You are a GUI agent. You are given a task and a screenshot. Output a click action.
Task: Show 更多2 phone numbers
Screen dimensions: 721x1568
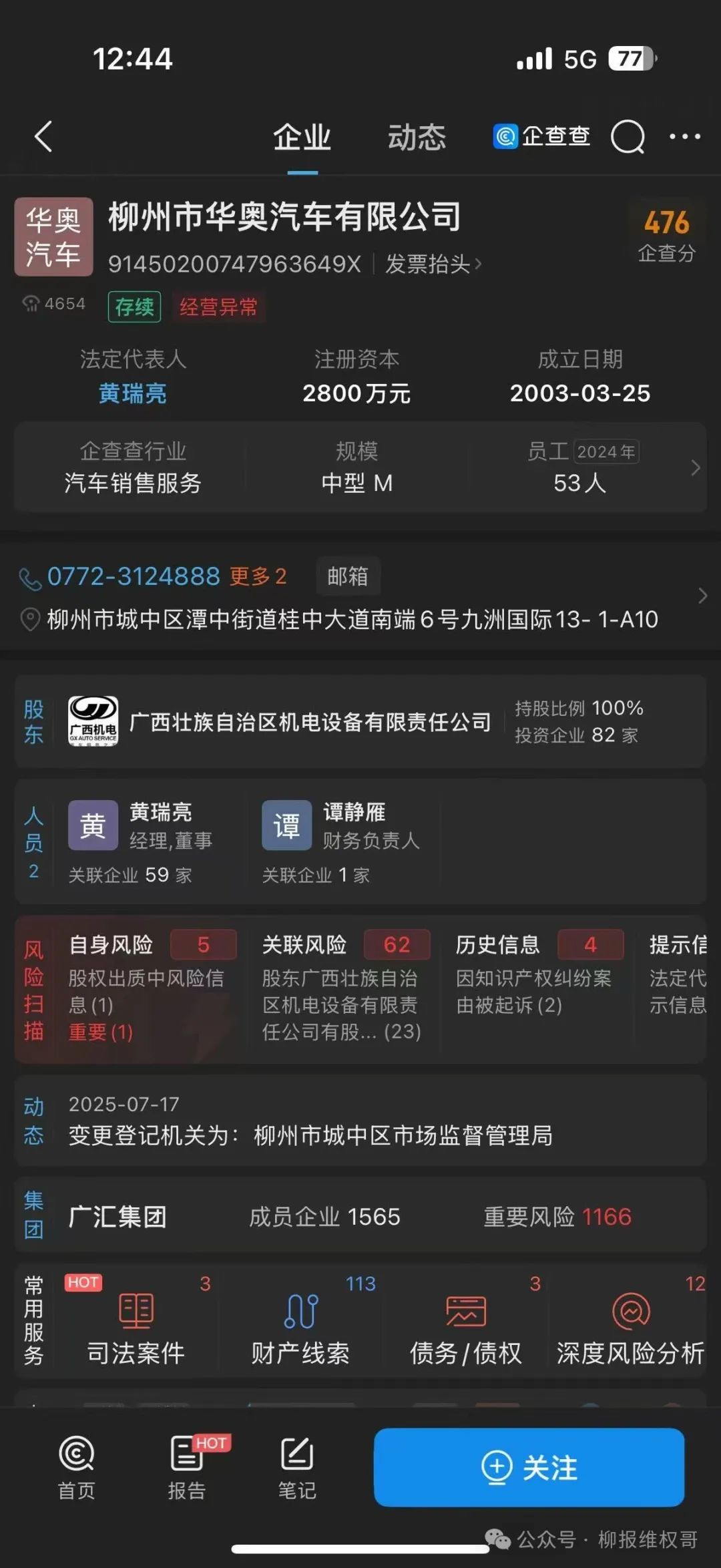pos(258,576)
